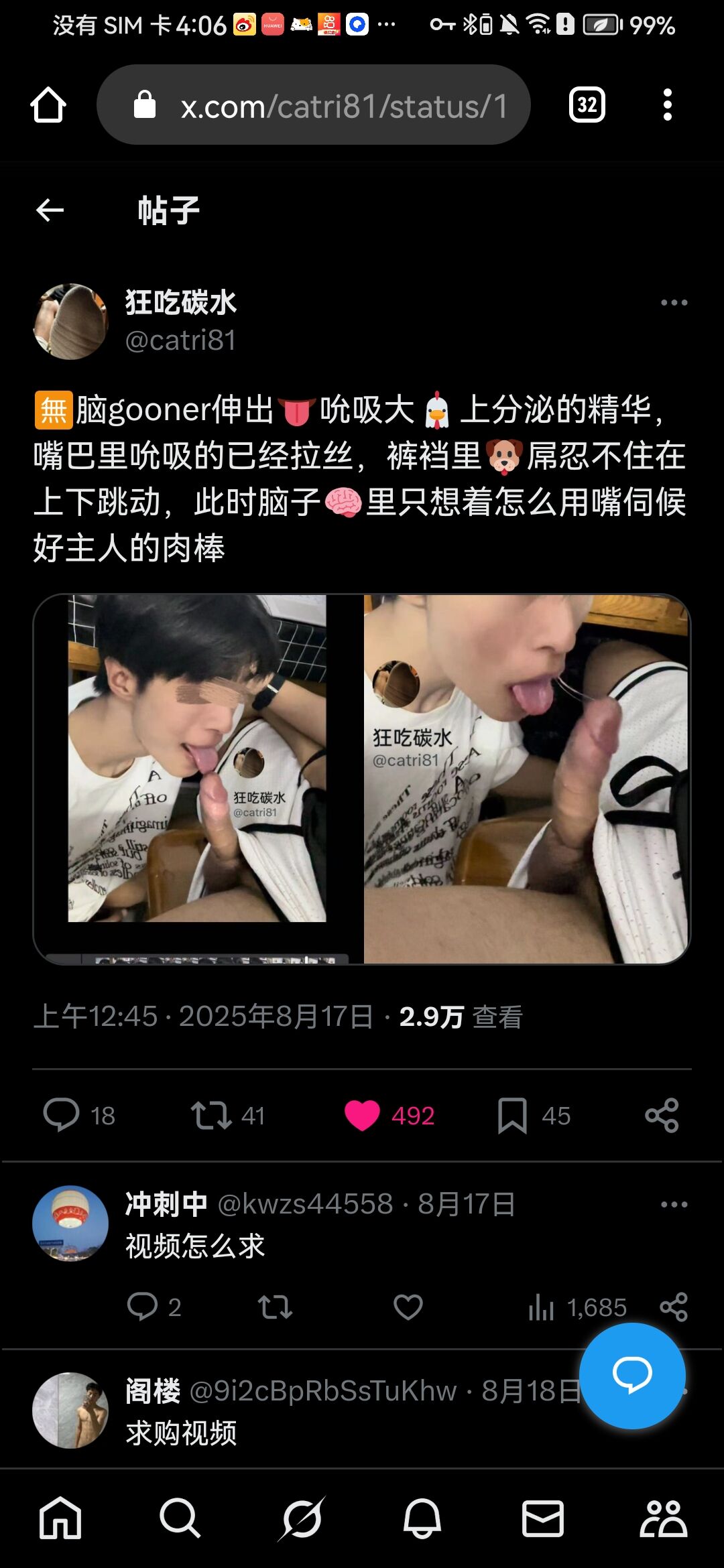Open the Messages envelope tab
The width and height of the screenshot is (724, 1568).
click(x=543, y=1518)
